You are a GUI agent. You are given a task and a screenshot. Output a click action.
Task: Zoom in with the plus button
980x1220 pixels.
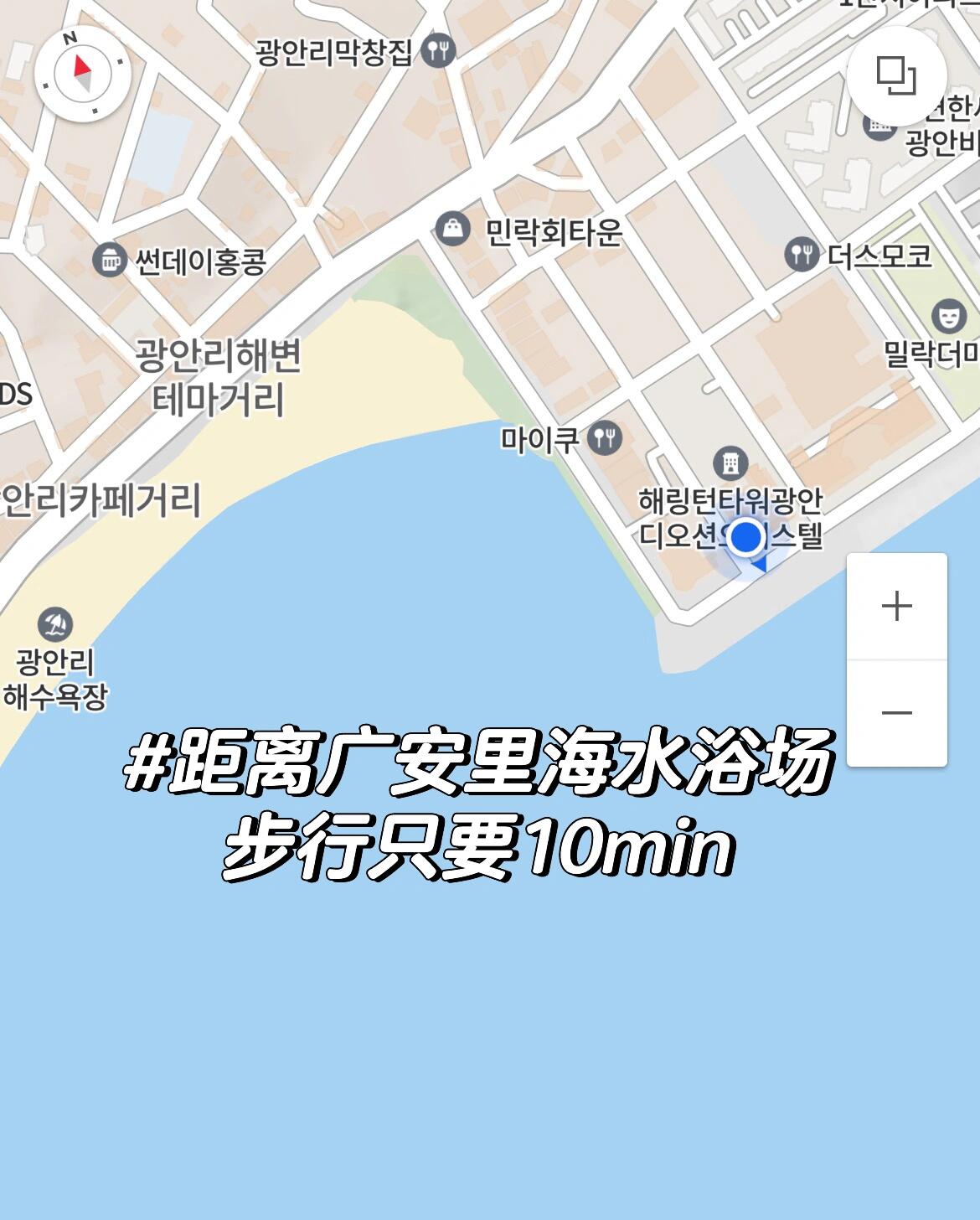pos(896,606)
